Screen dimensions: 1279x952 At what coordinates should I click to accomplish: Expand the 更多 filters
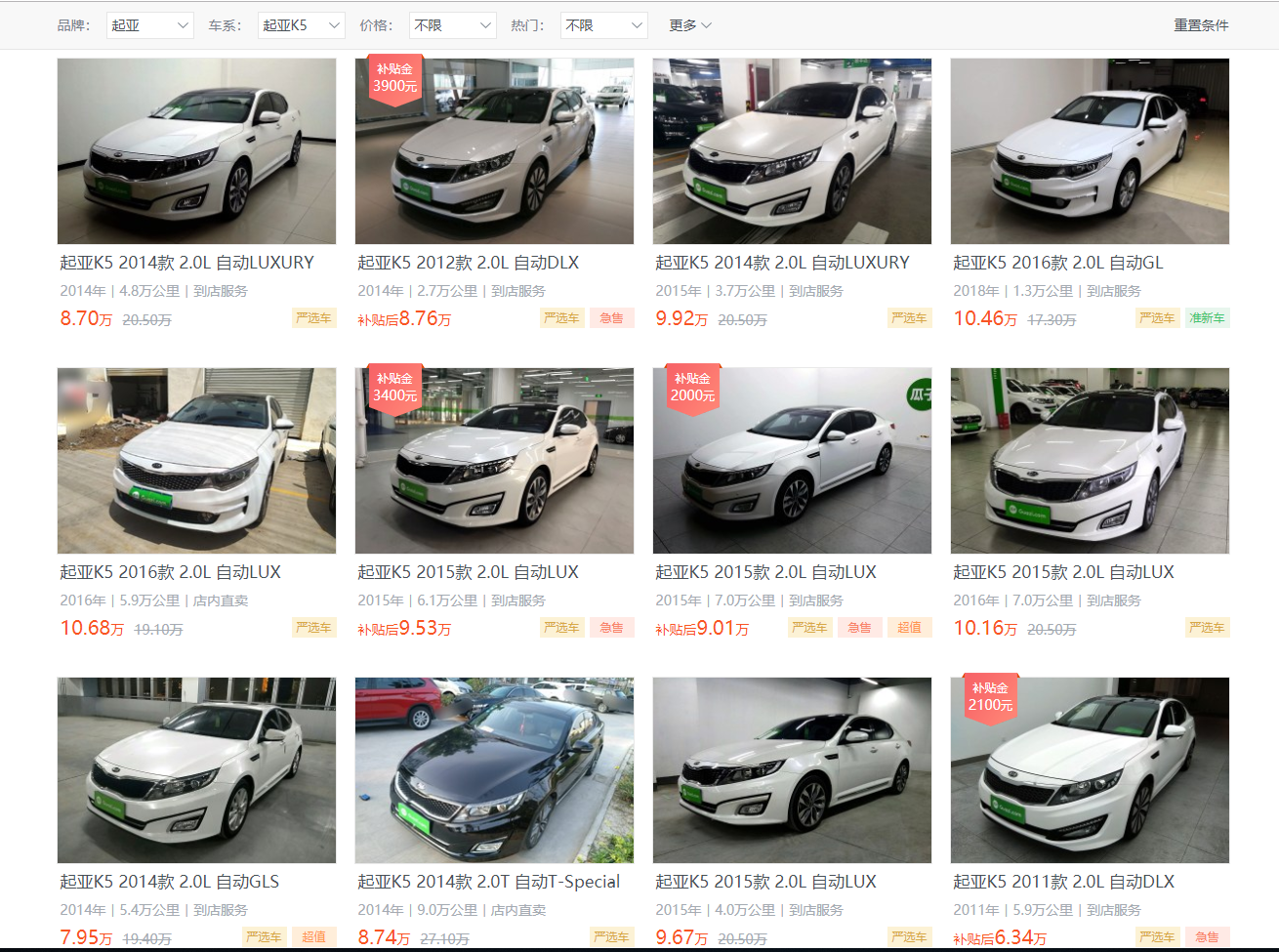(689, 25)
